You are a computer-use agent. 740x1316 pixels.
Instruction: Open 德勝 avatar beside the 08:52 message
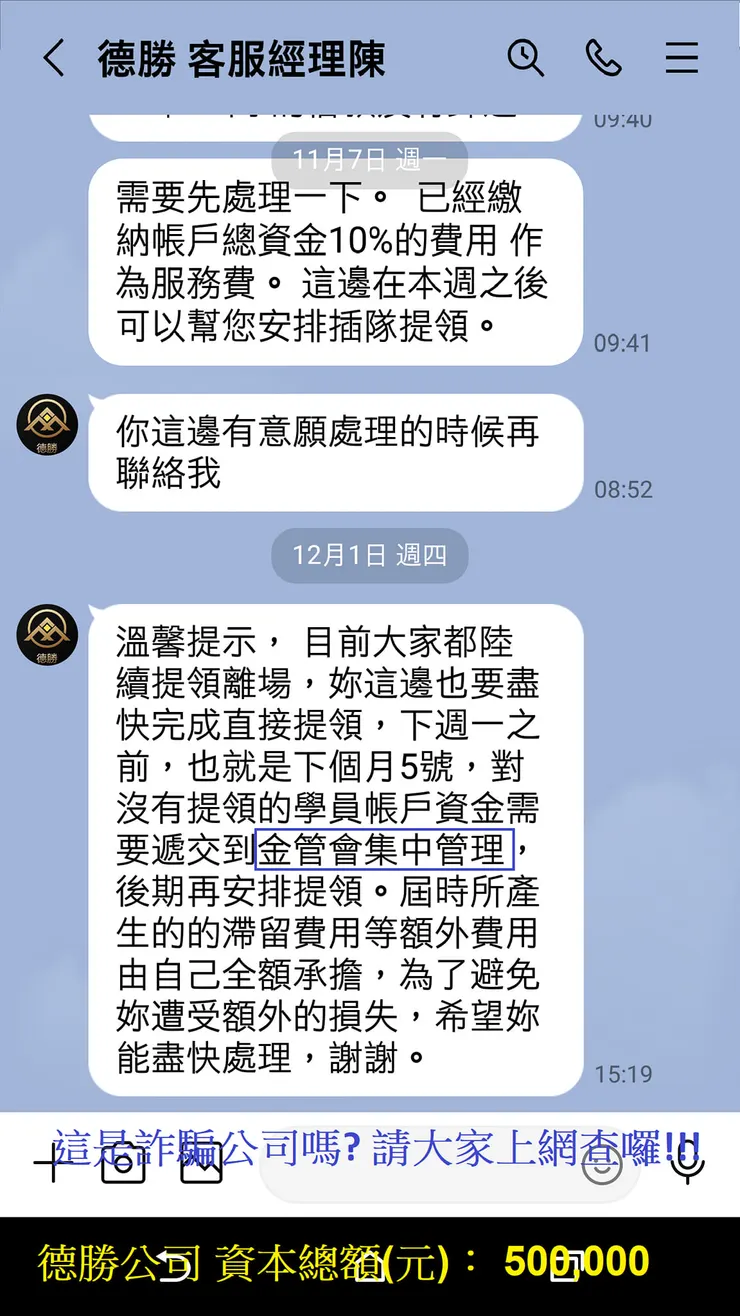pos(45,424)
